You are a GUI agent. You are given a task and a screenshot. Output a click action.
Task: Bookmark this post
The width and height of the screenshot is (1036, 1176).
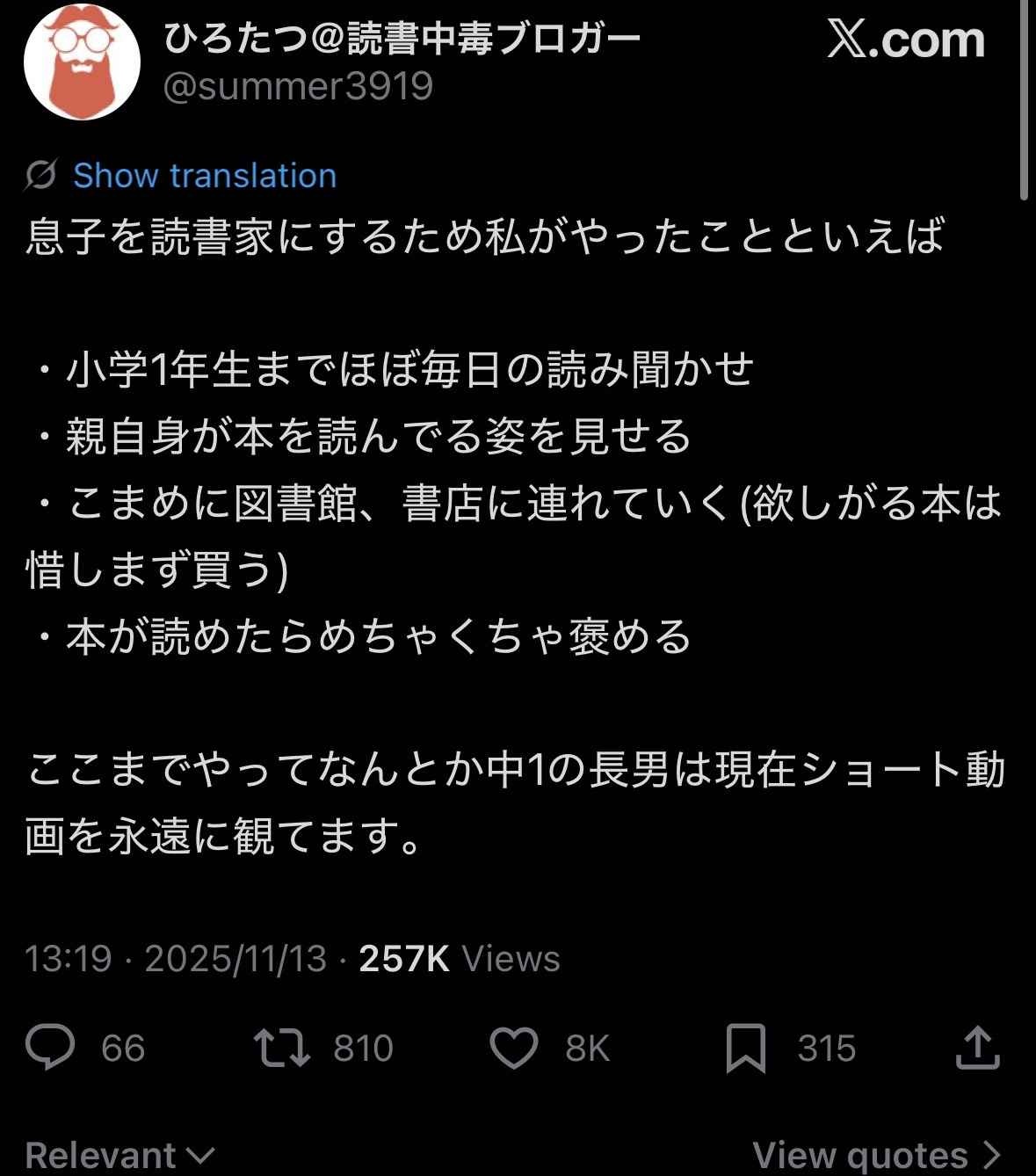point(745,1048)
